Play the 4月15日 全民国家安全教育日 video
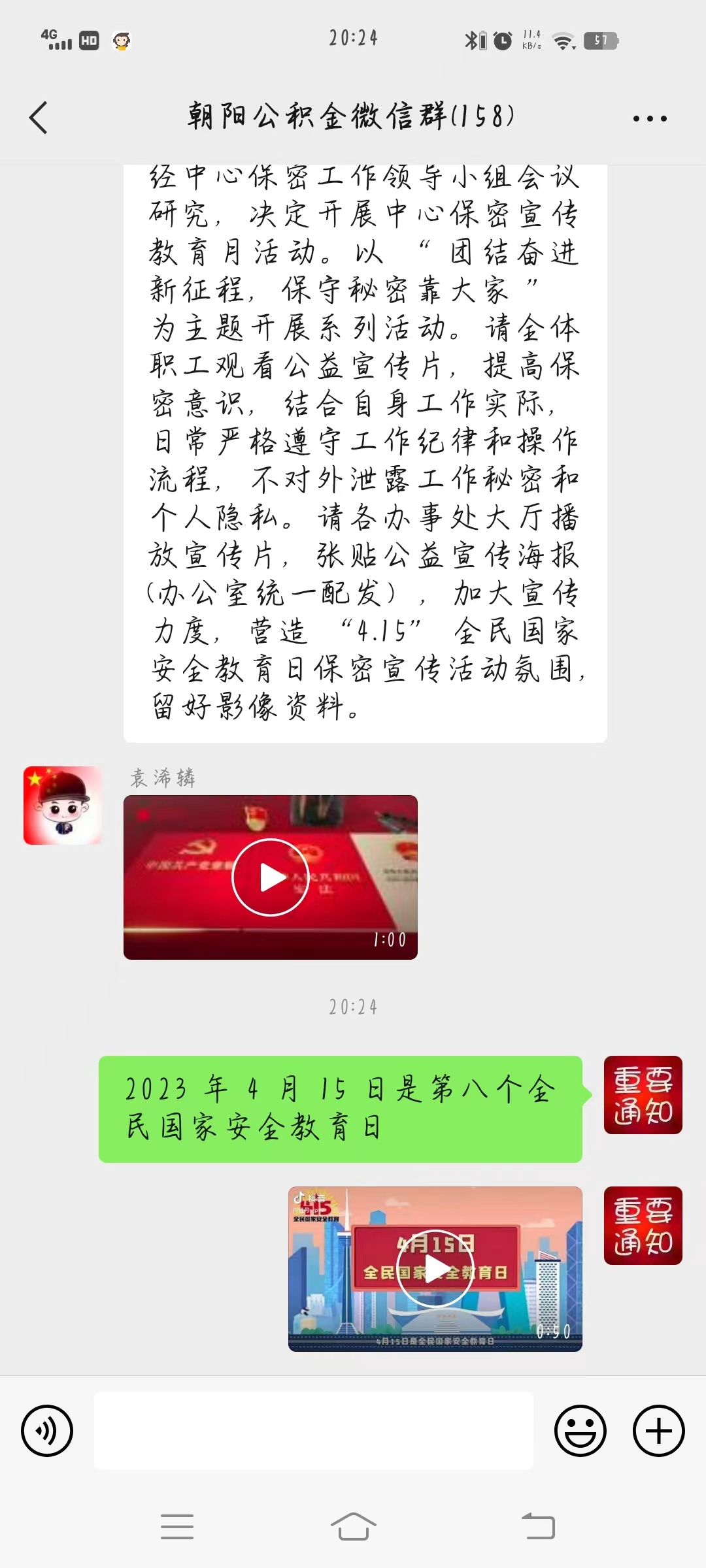Viewport: 706px width, 1568px height. [435, 1268]
